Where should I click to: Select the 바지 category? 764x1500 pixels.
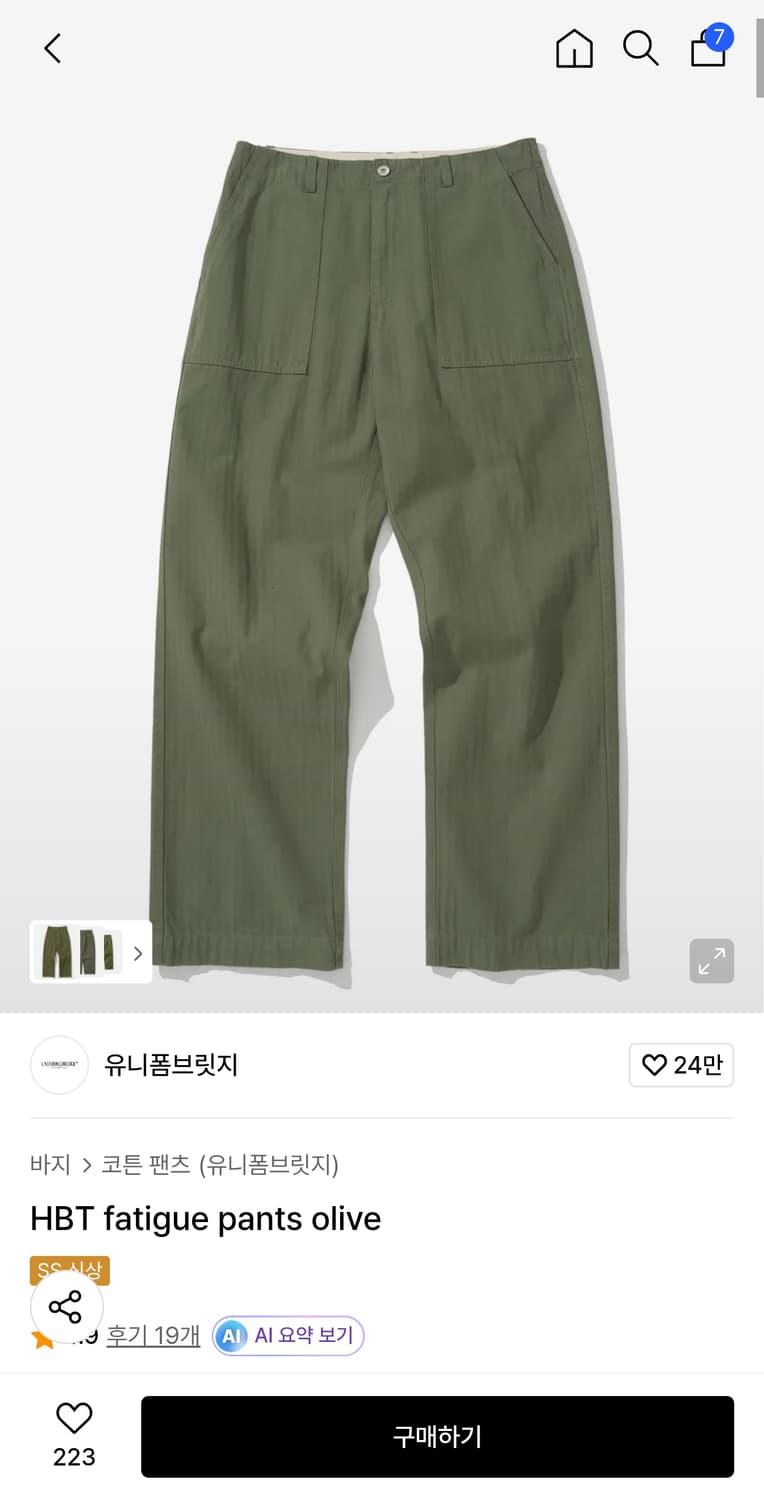coord(52,1165)
